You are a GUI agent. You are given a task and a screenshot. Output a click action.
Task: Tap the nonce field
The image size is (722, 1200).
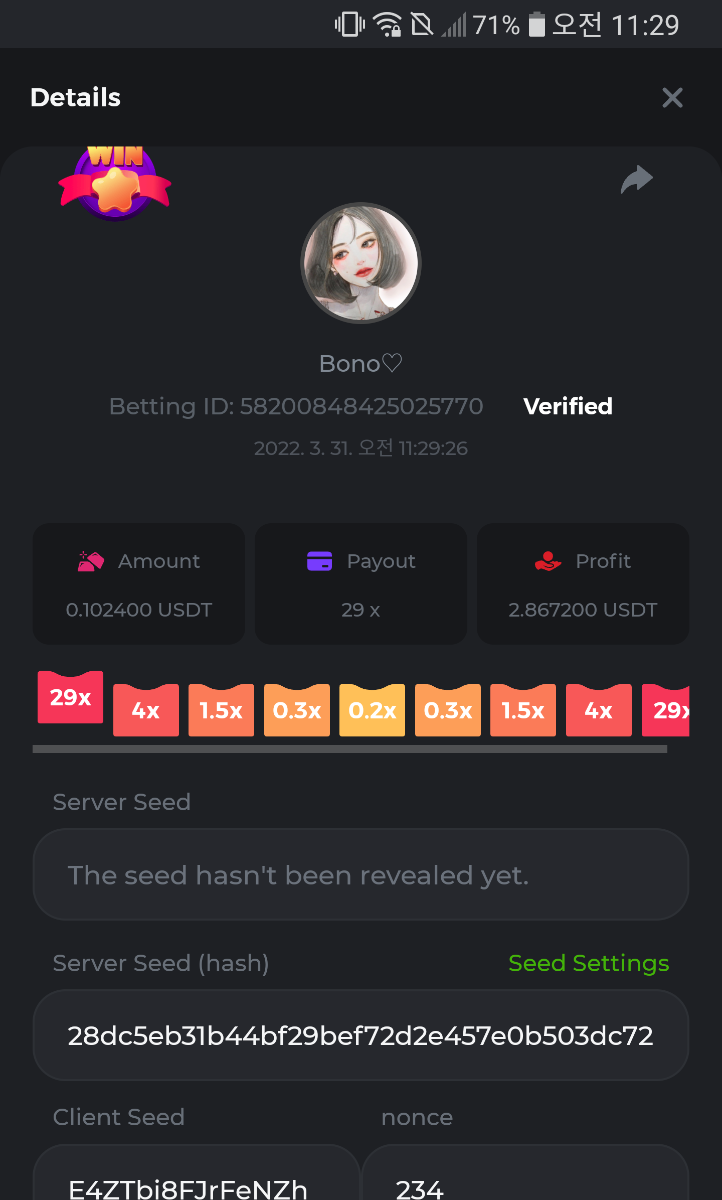(524, 1180)
